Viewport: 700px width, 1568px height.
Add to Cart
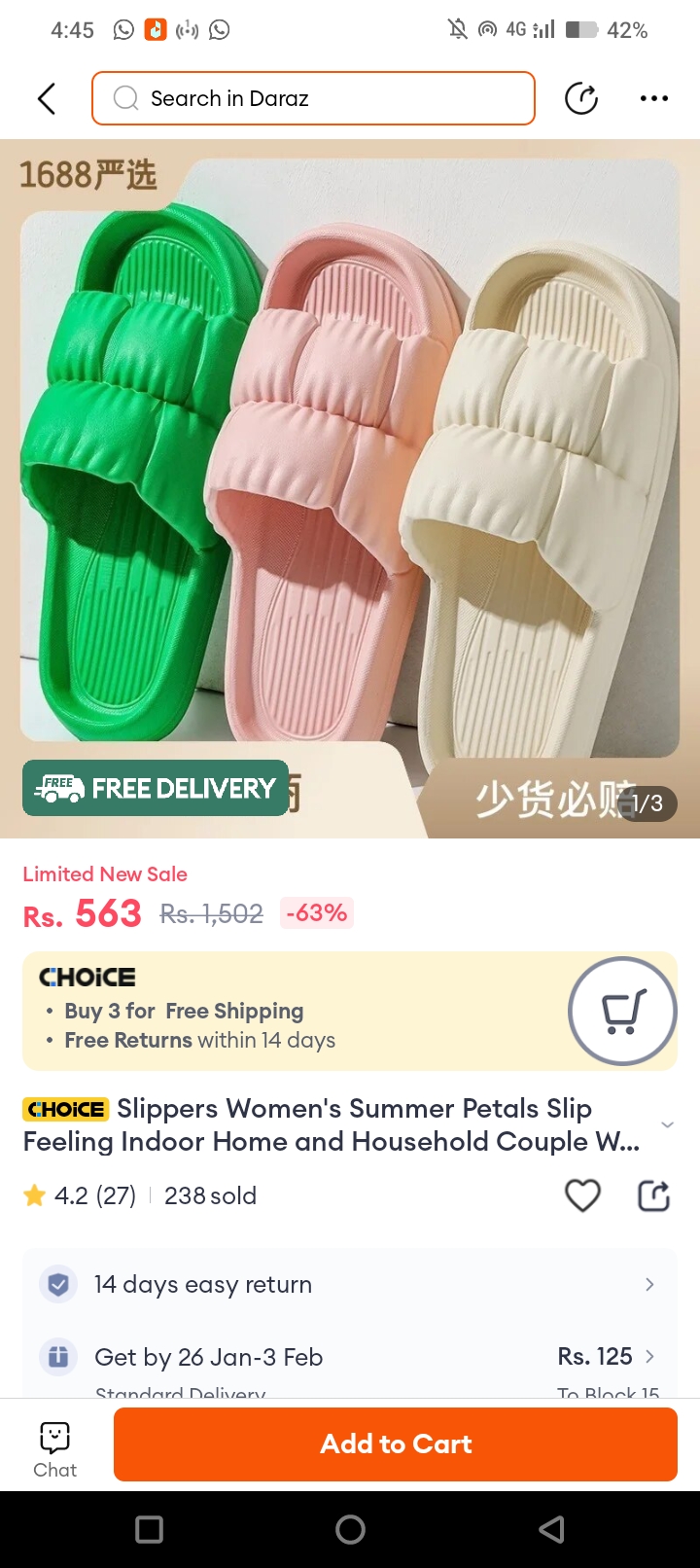click(x=396, y=1443)
